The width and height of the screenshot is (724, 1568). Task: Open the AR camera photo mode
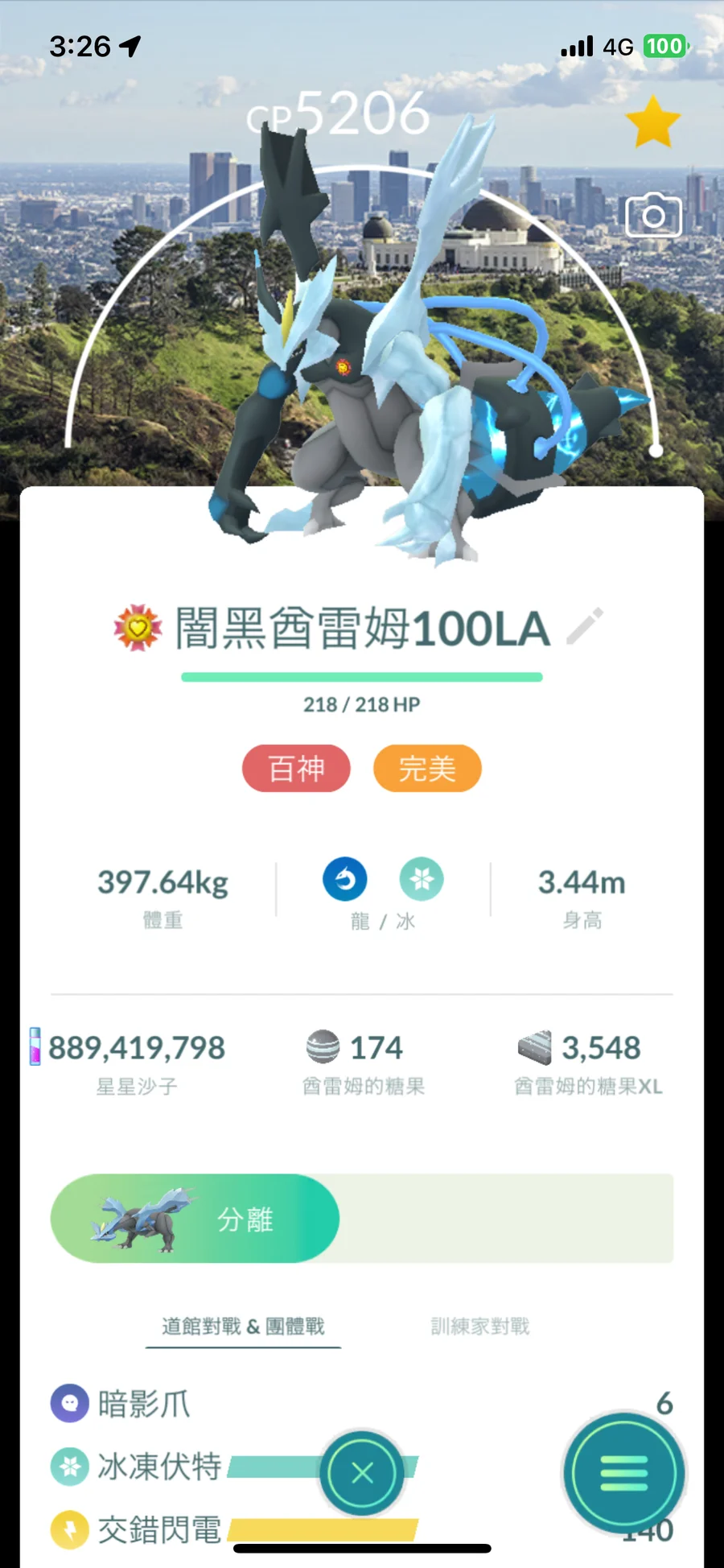click(653, 215)
